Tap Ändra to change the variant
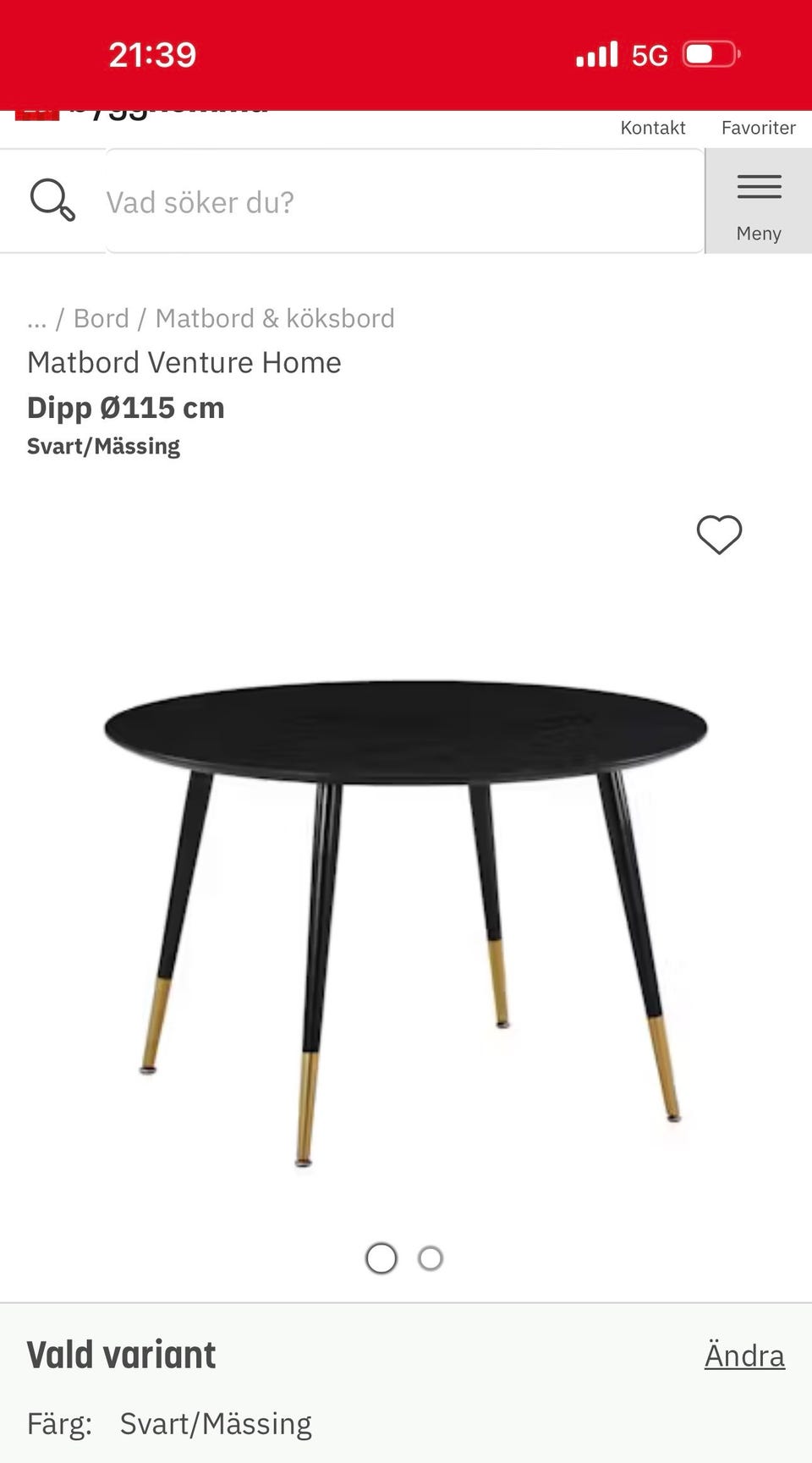812x1463 pixels. (744, 1355)
